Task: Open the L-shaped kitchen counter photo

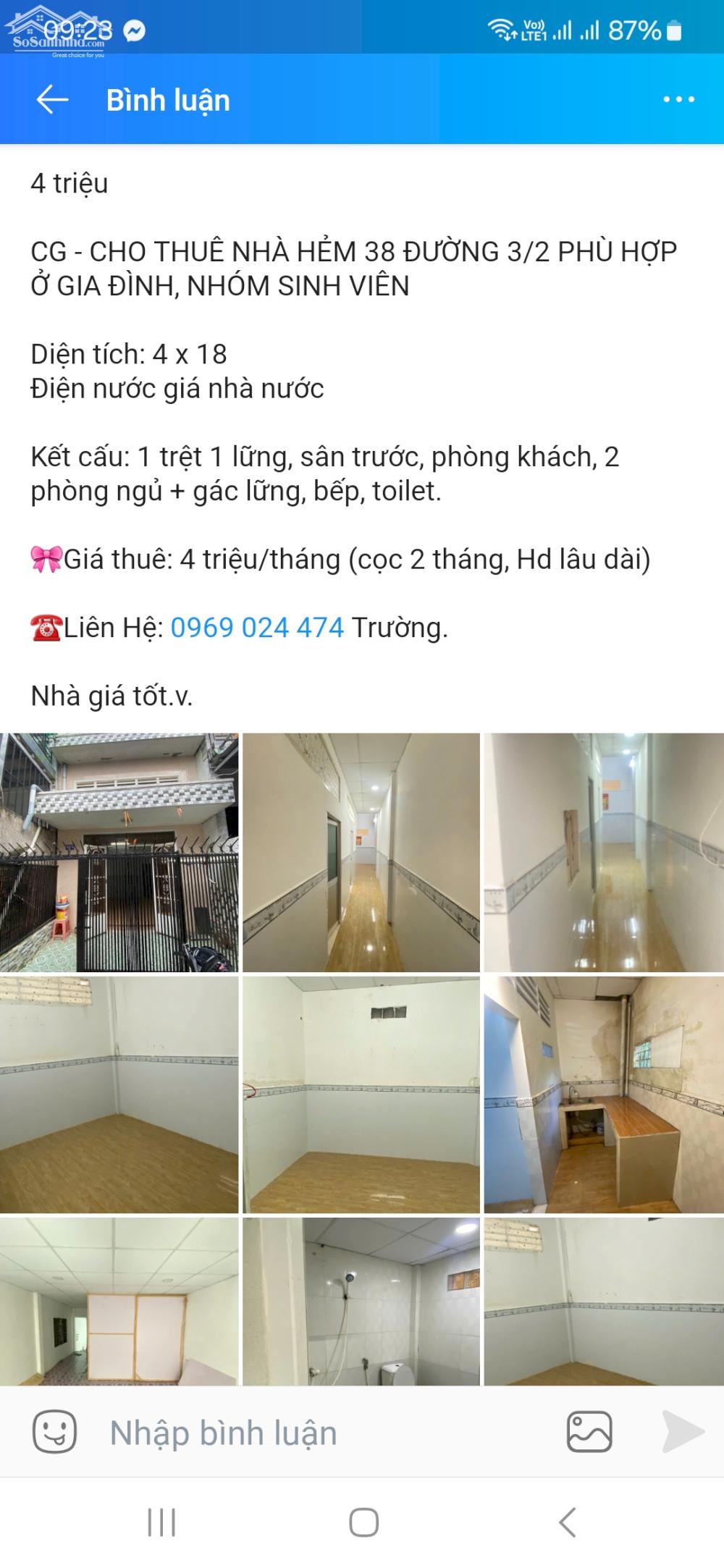Action: pyautogui.click(x=603, y=1095)
